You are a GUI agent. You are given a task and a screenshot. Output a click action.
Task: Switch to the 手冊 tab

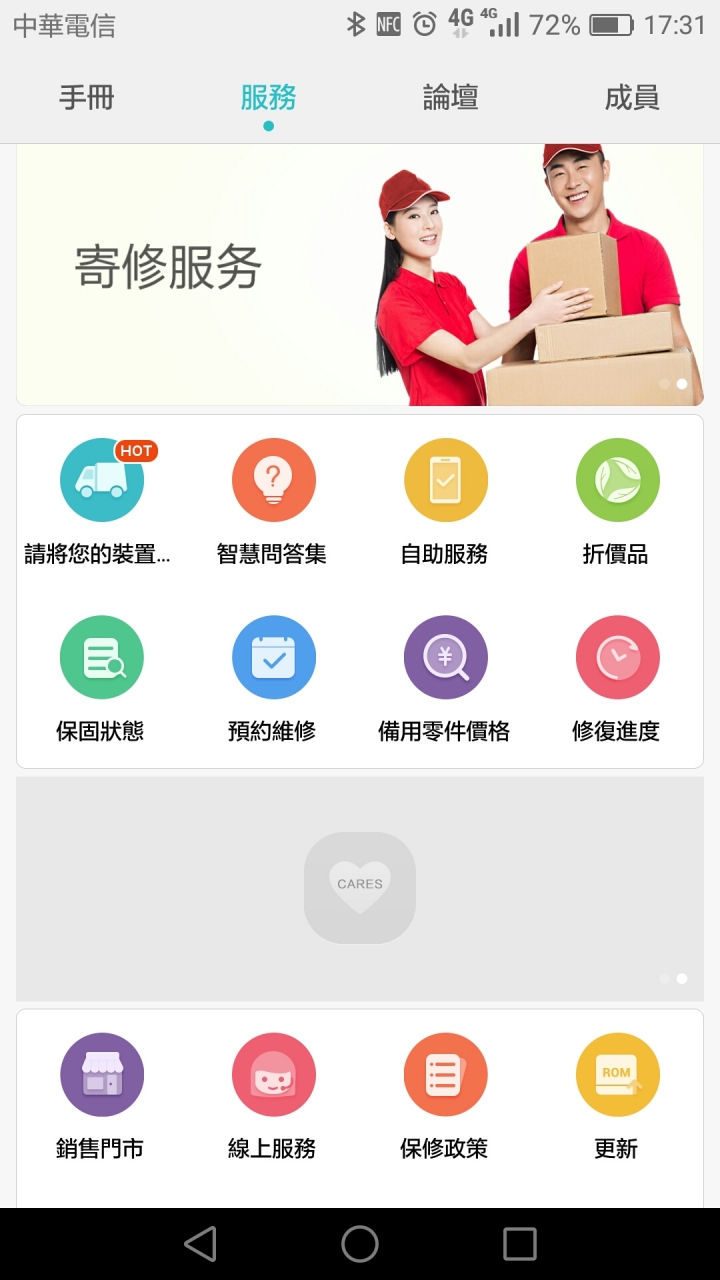click(x=87, y=98)
